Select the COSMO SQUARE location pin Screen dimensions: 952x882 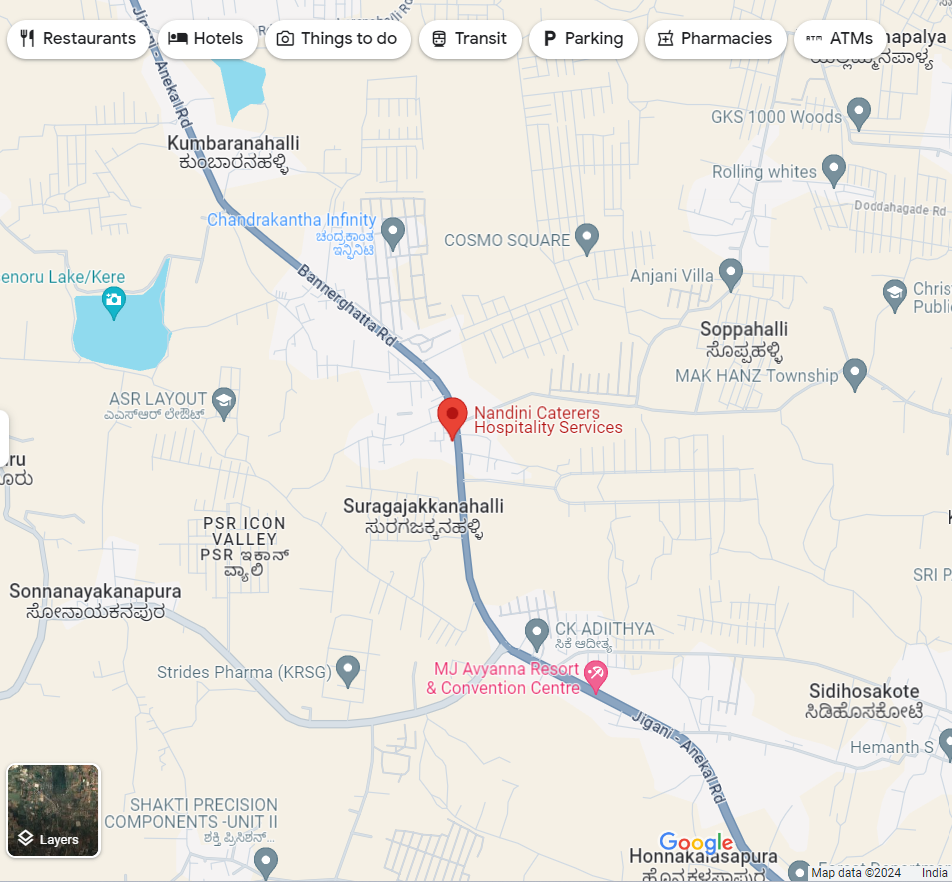(587, 238)
